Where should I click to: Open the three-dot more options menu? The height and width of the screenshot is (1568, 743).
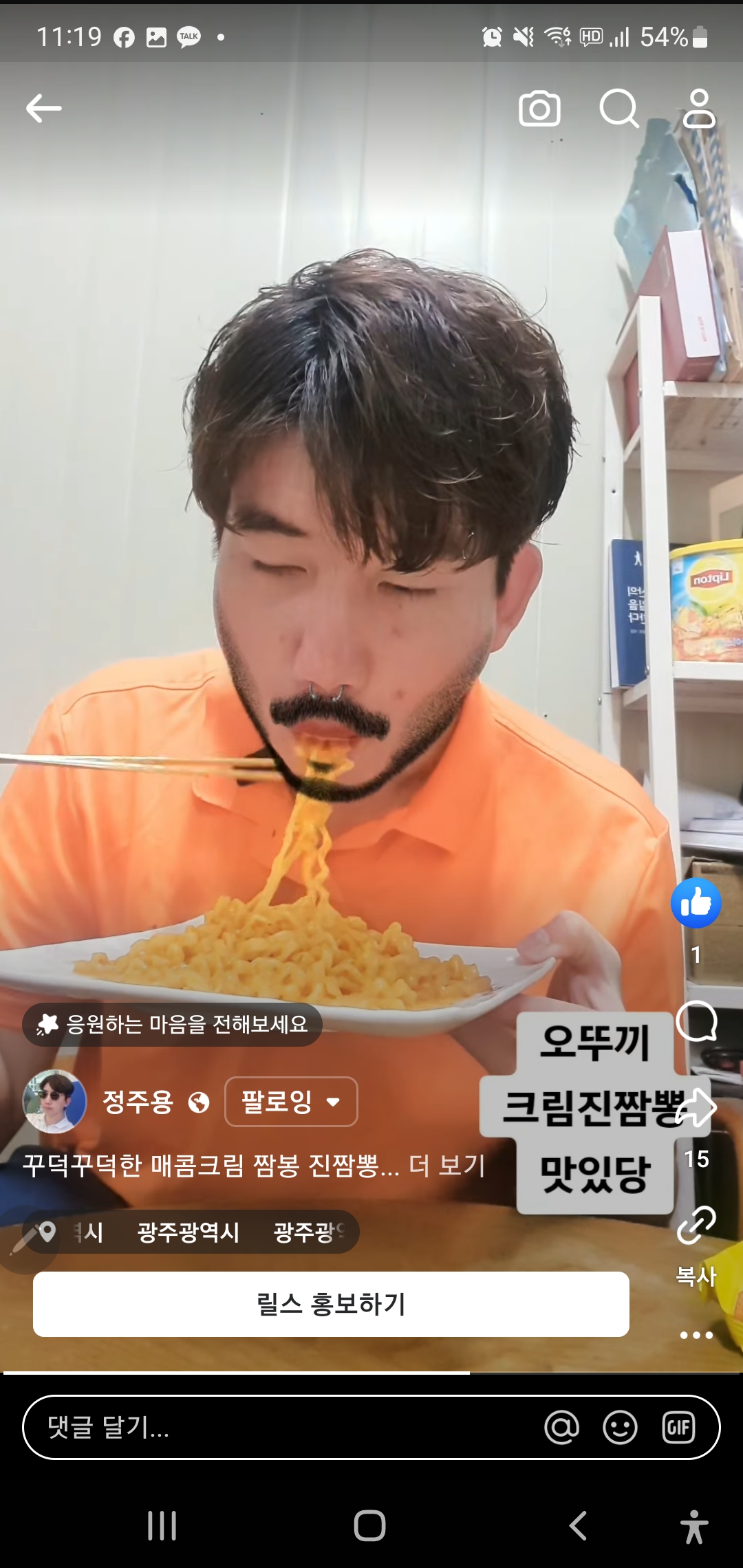[x=696, y=1335]
